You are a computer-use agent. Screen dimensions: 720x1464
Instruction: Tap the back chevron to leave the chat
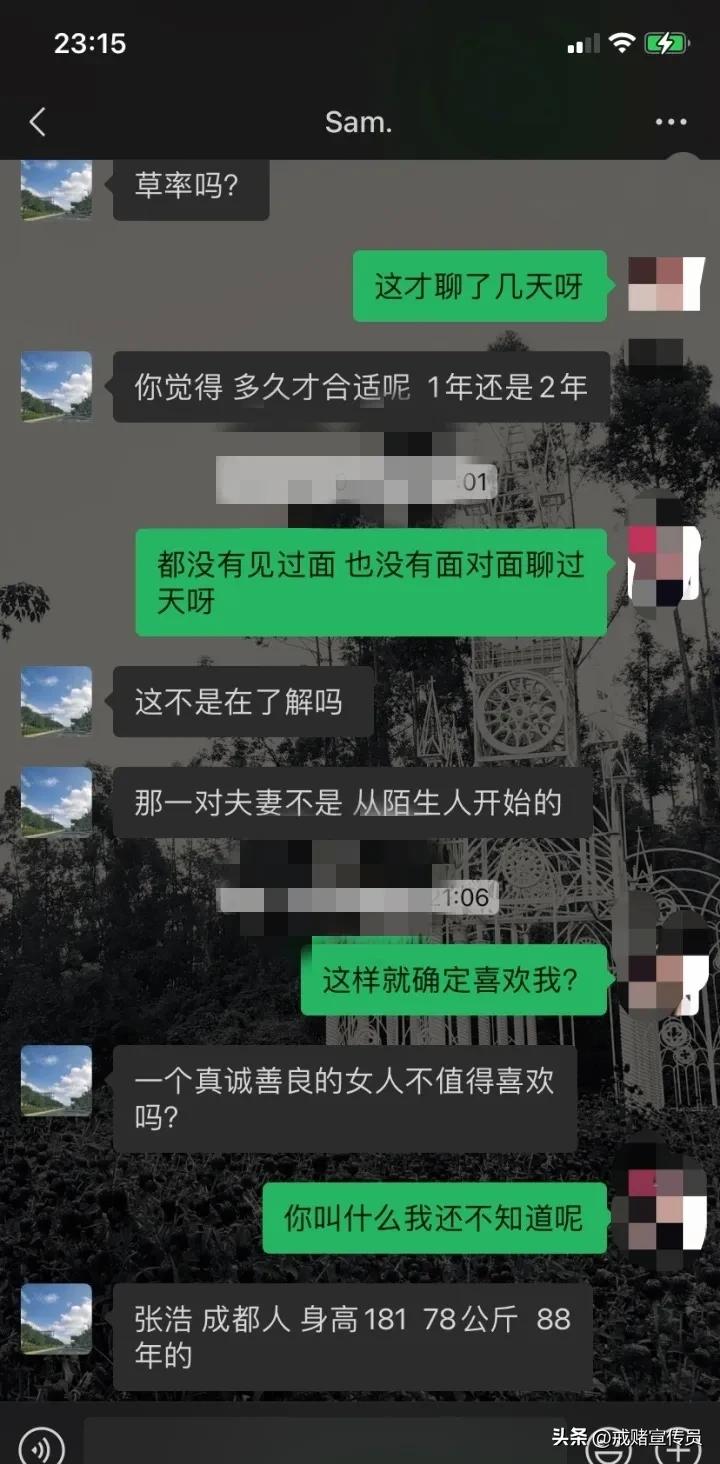click(37, 122)
